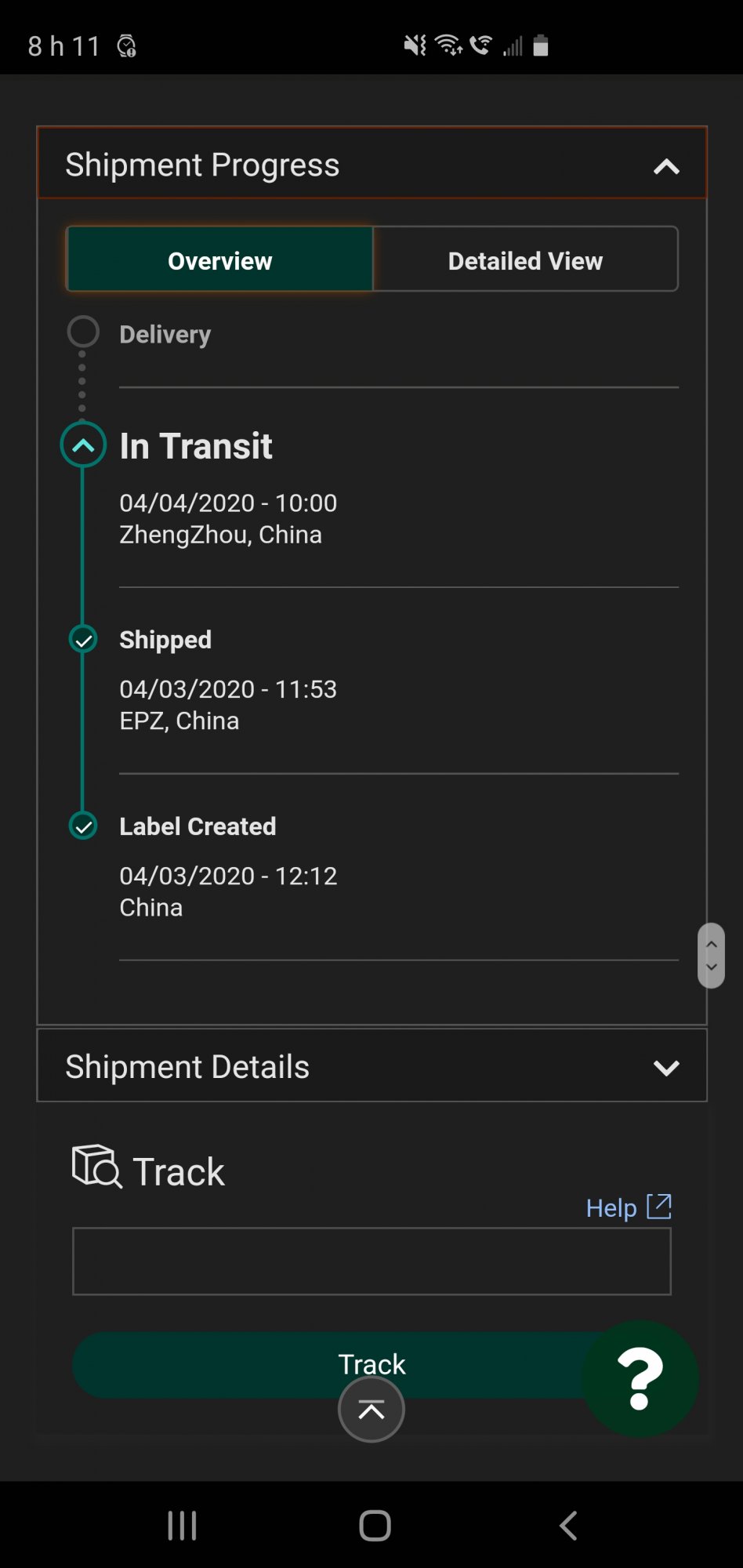Open the question mark help bubble
This screenshot has height=1568, width=743.
[640, 1378]
